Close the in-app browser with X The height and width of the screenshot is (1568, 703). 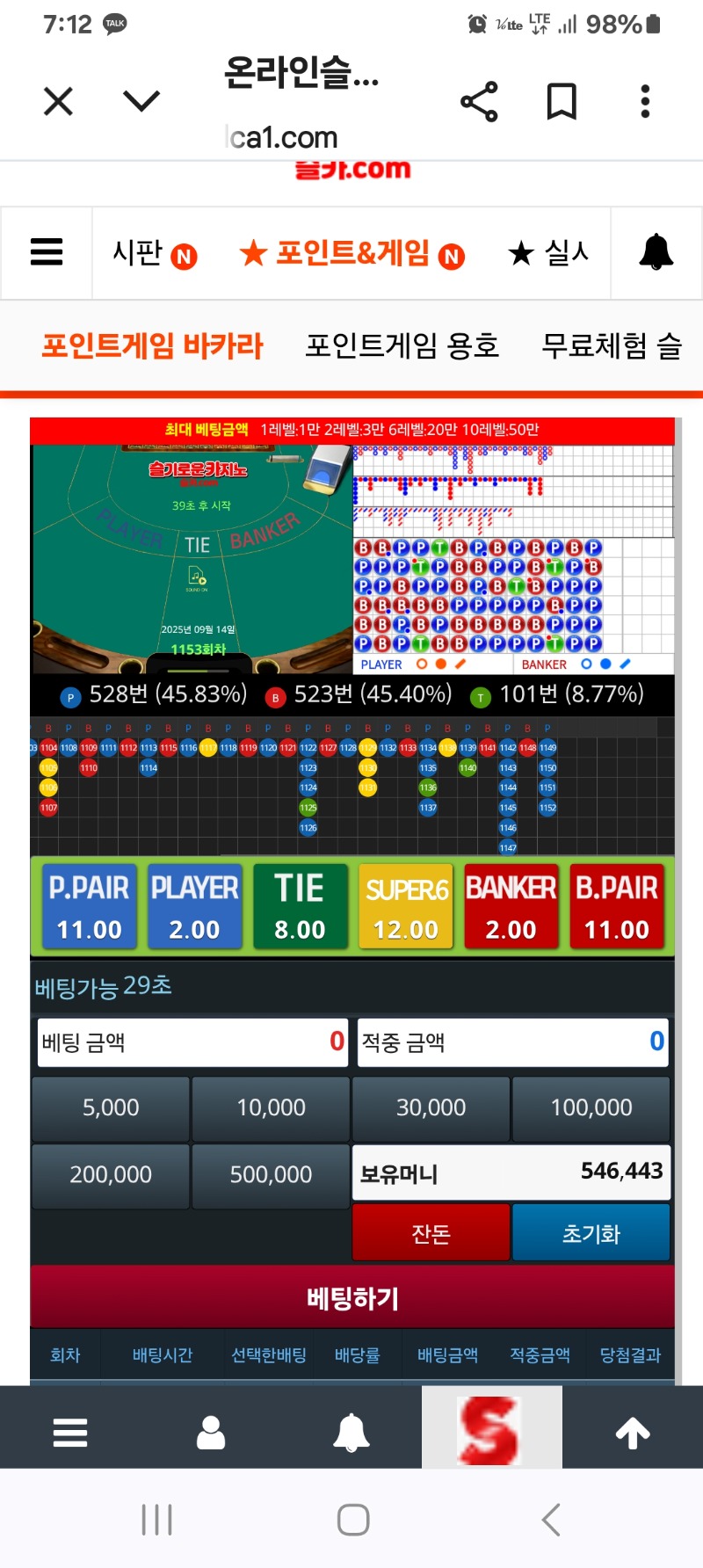point(58,102)
